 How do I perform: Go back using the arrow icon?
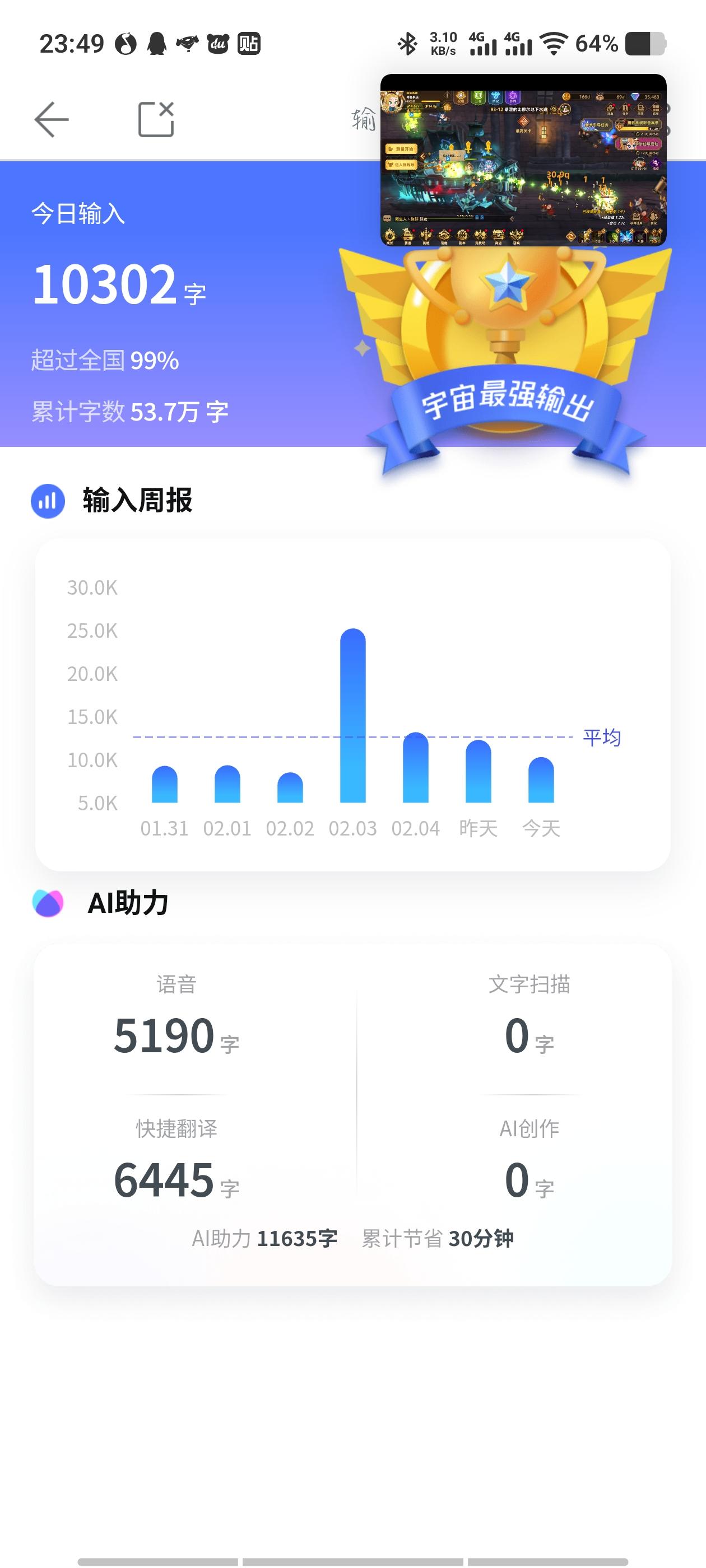(x=52, y=119)
